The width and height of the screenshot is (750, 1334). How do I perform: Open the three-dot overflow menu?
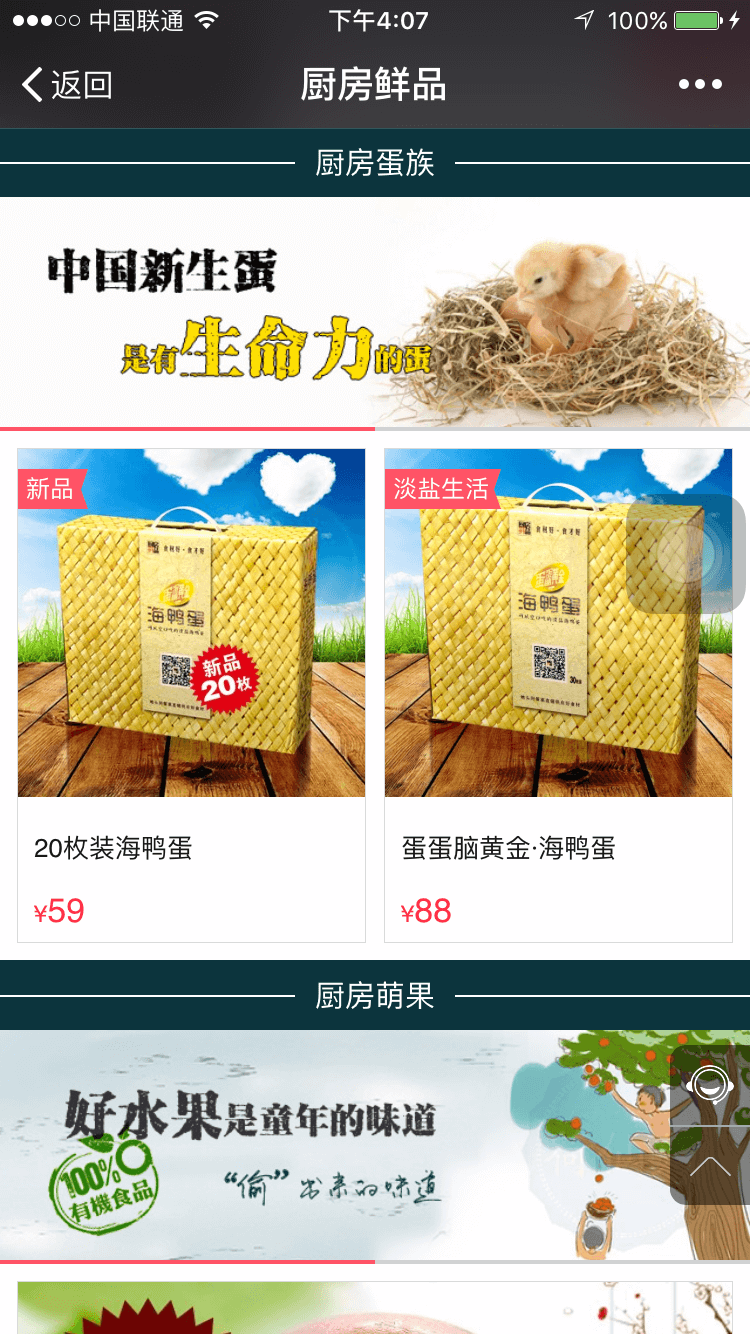(700, 85)
